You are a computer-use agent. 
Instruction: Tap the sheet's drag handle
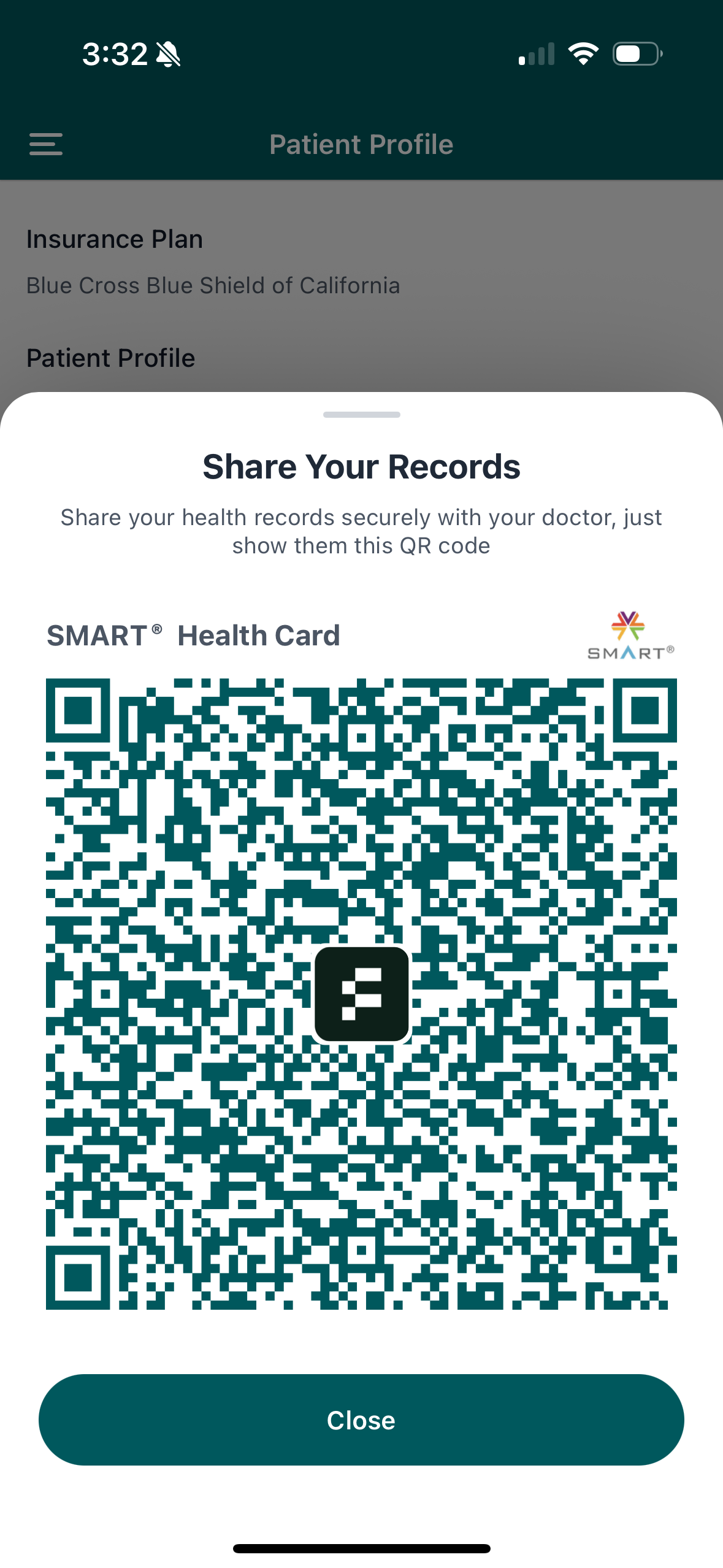click(361, 415)
